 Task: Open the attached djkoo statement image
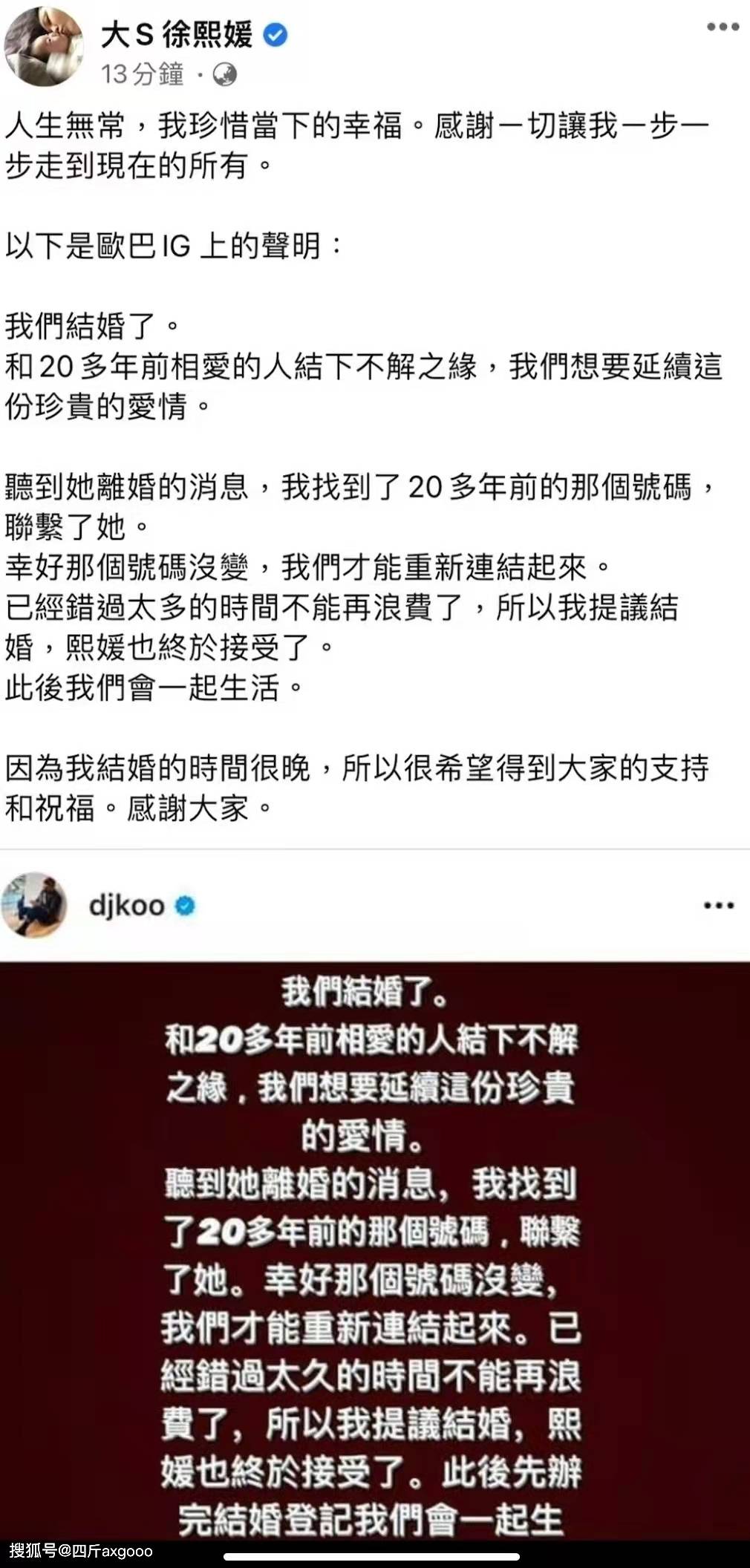(x=374, y=1247)
